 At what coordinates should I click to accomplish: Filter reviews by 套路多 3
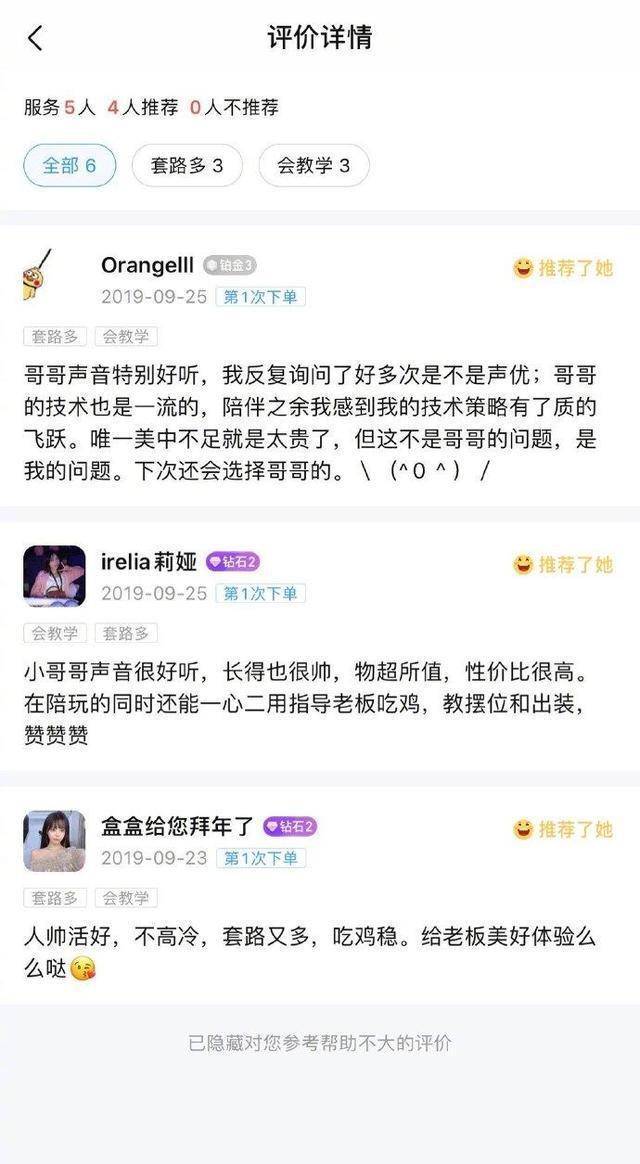(187, 165)
